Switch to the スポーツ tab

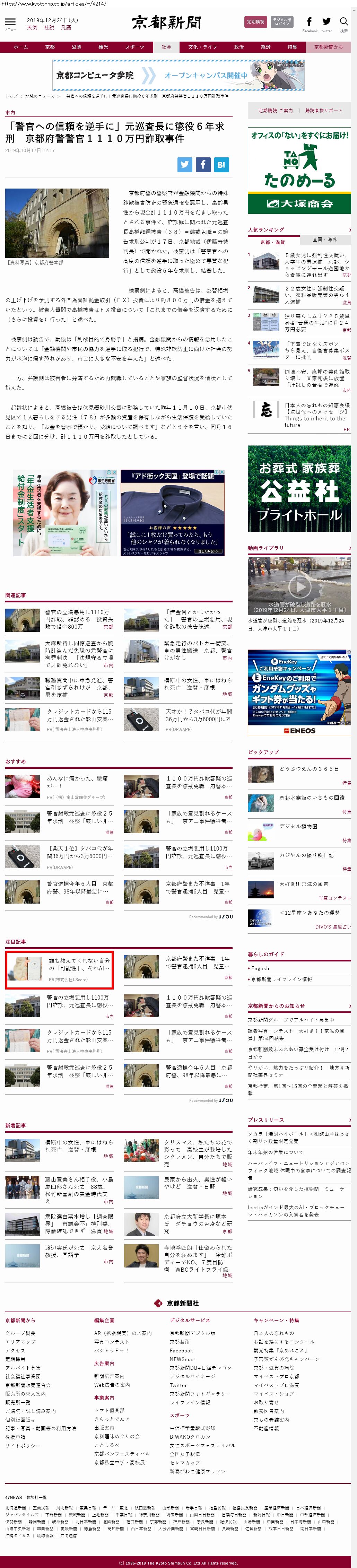tap(134, 47)
